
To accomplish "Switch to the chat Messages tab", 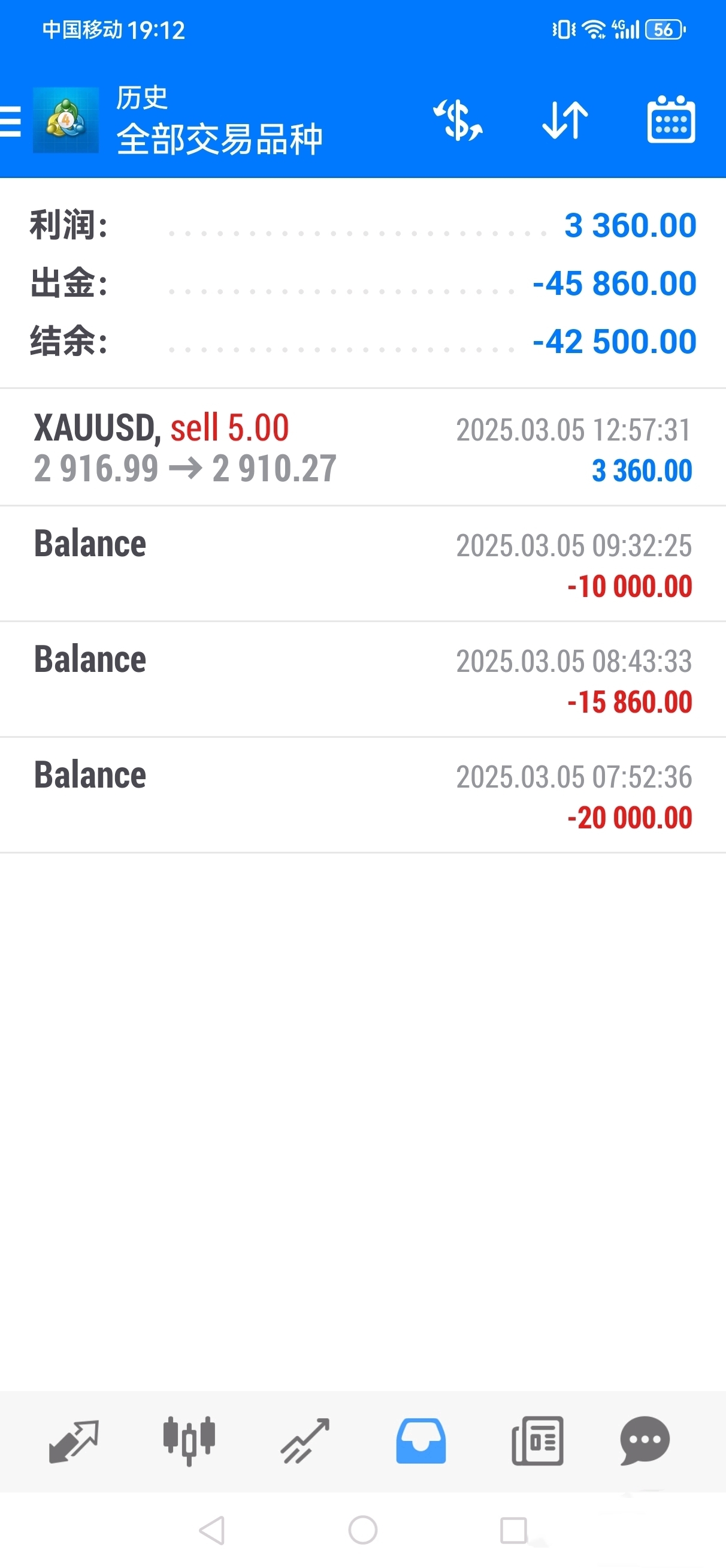I will pos(645,1441).
